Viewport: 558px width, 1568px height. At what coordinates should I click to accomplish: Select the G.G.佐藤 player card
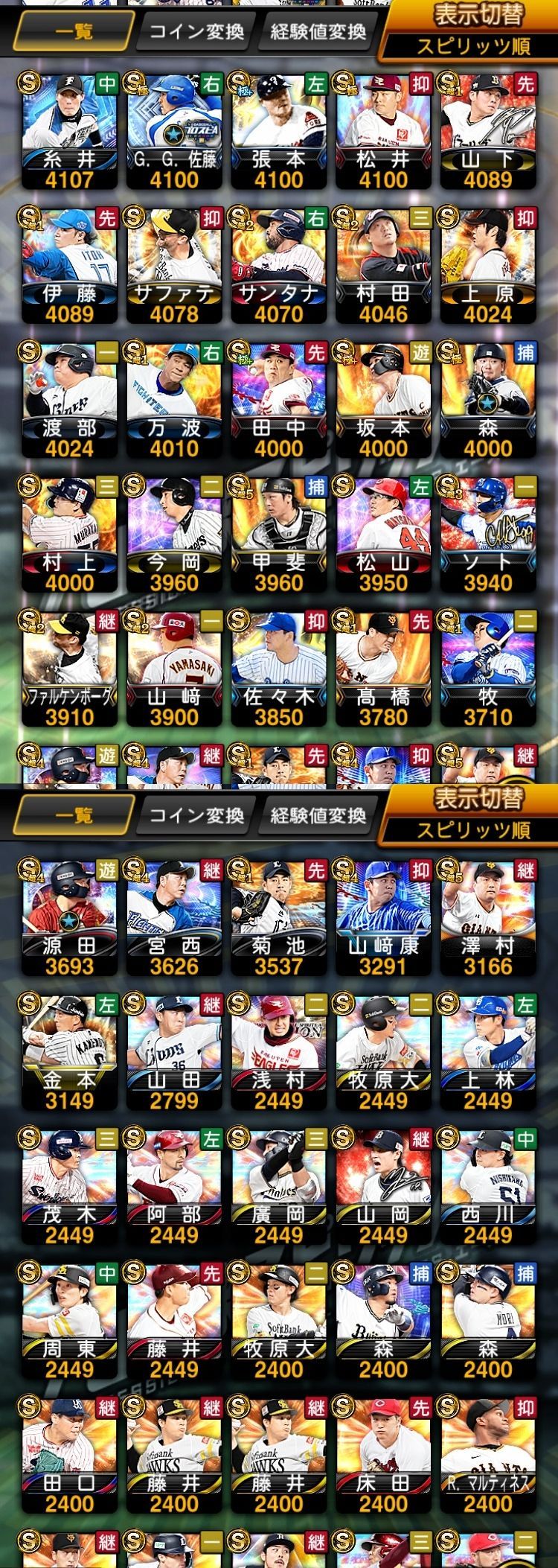point(174,130)
